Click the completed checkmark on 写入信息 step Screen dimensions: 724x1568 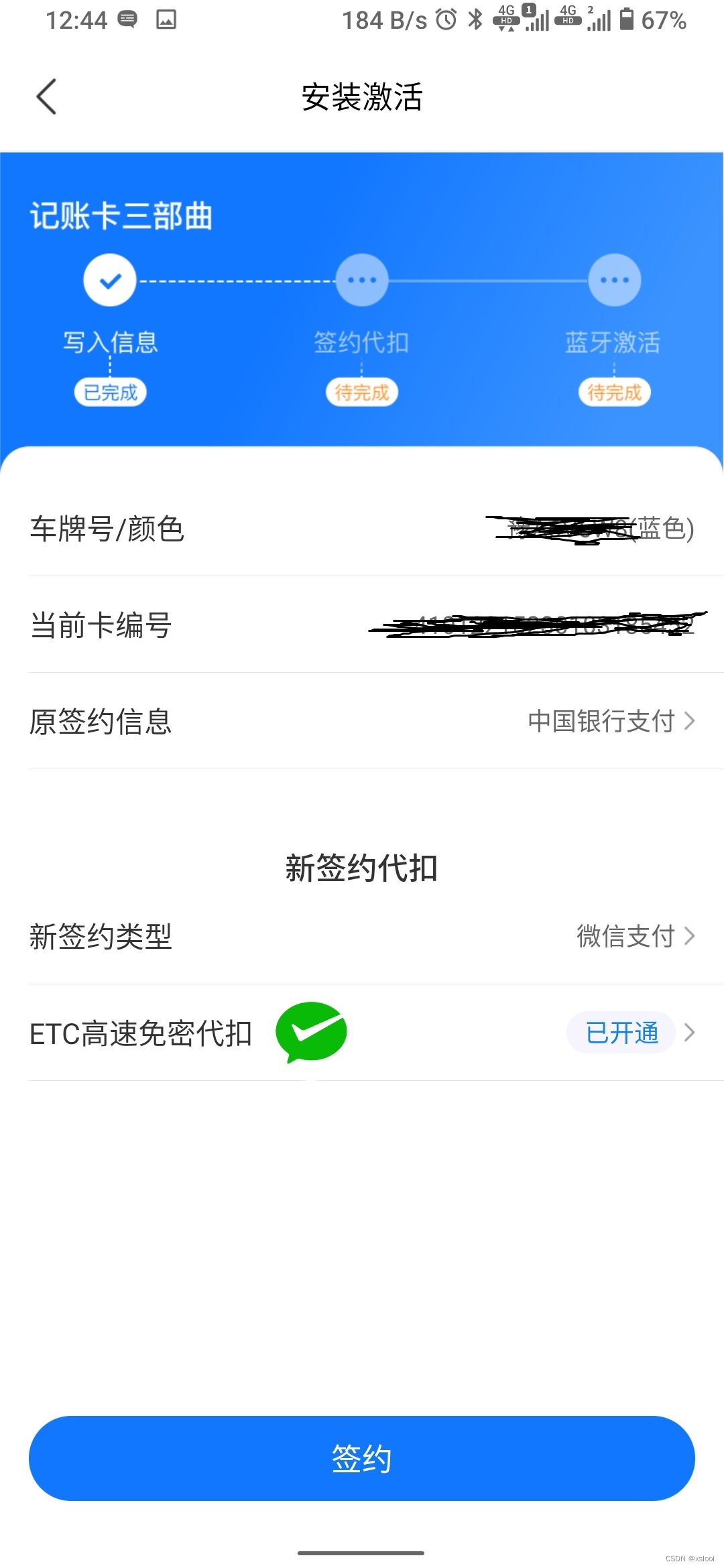pyautogui.click(x=109, y=279)
